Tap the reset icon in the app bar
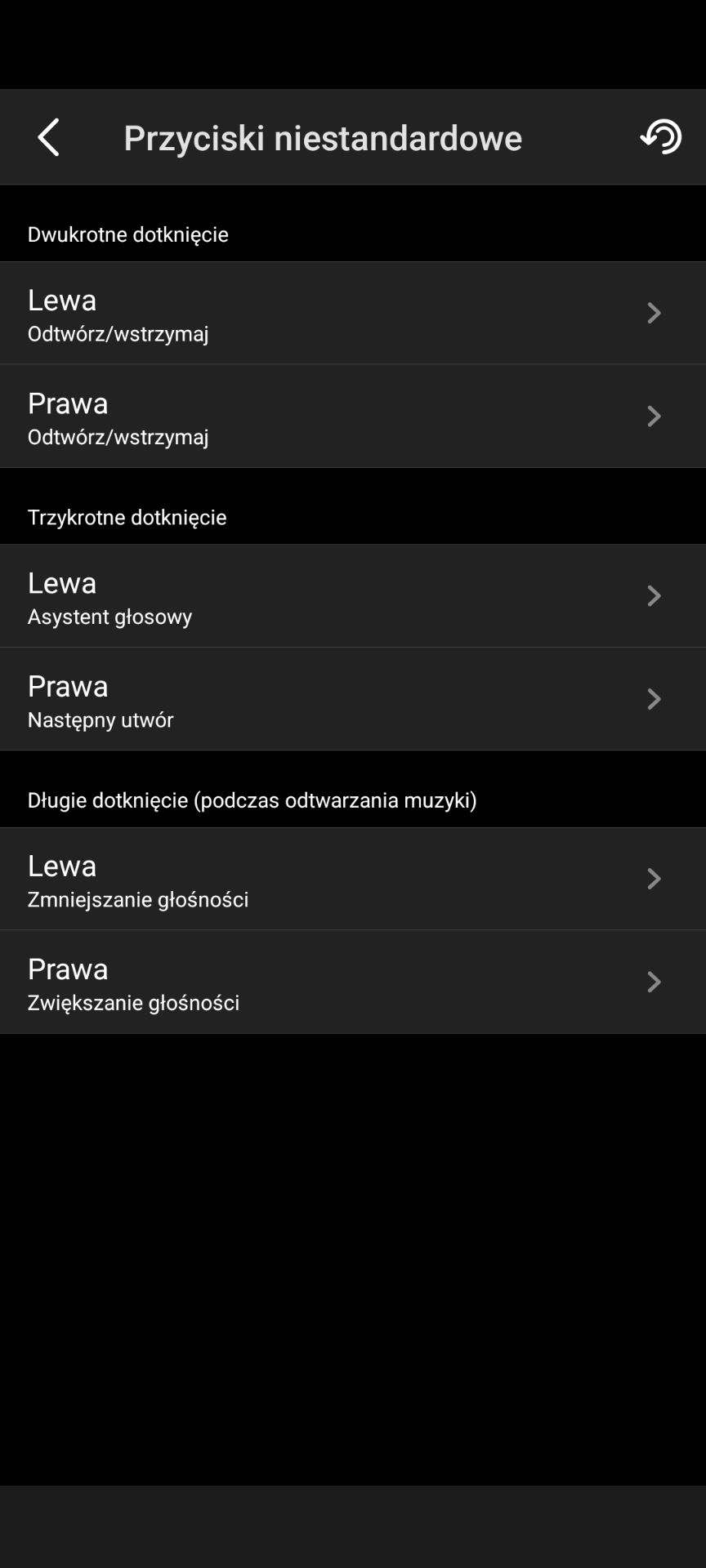 click(660, 137)
